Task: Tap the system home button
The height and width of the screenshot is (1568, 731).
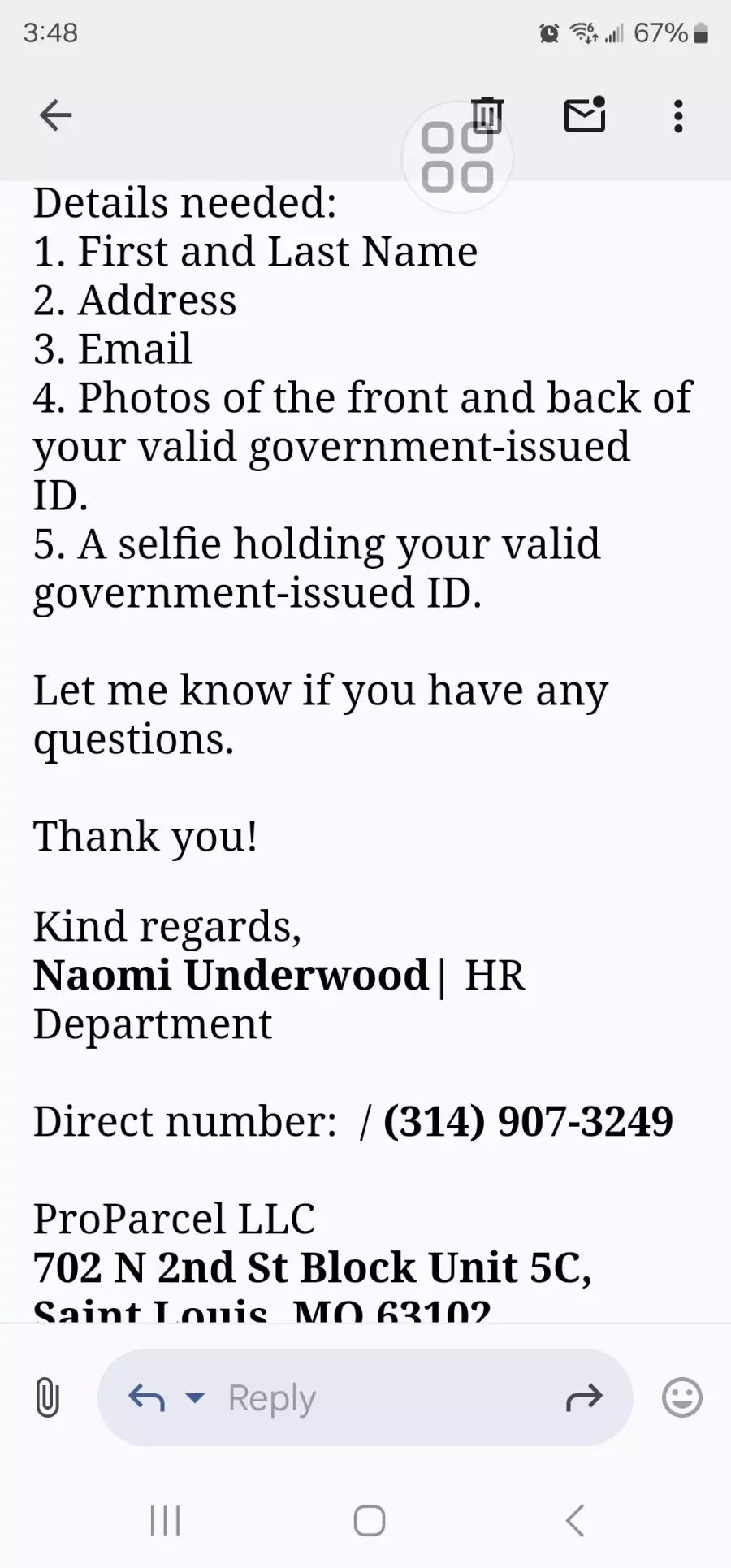Action: click(x=370, y=1521)
